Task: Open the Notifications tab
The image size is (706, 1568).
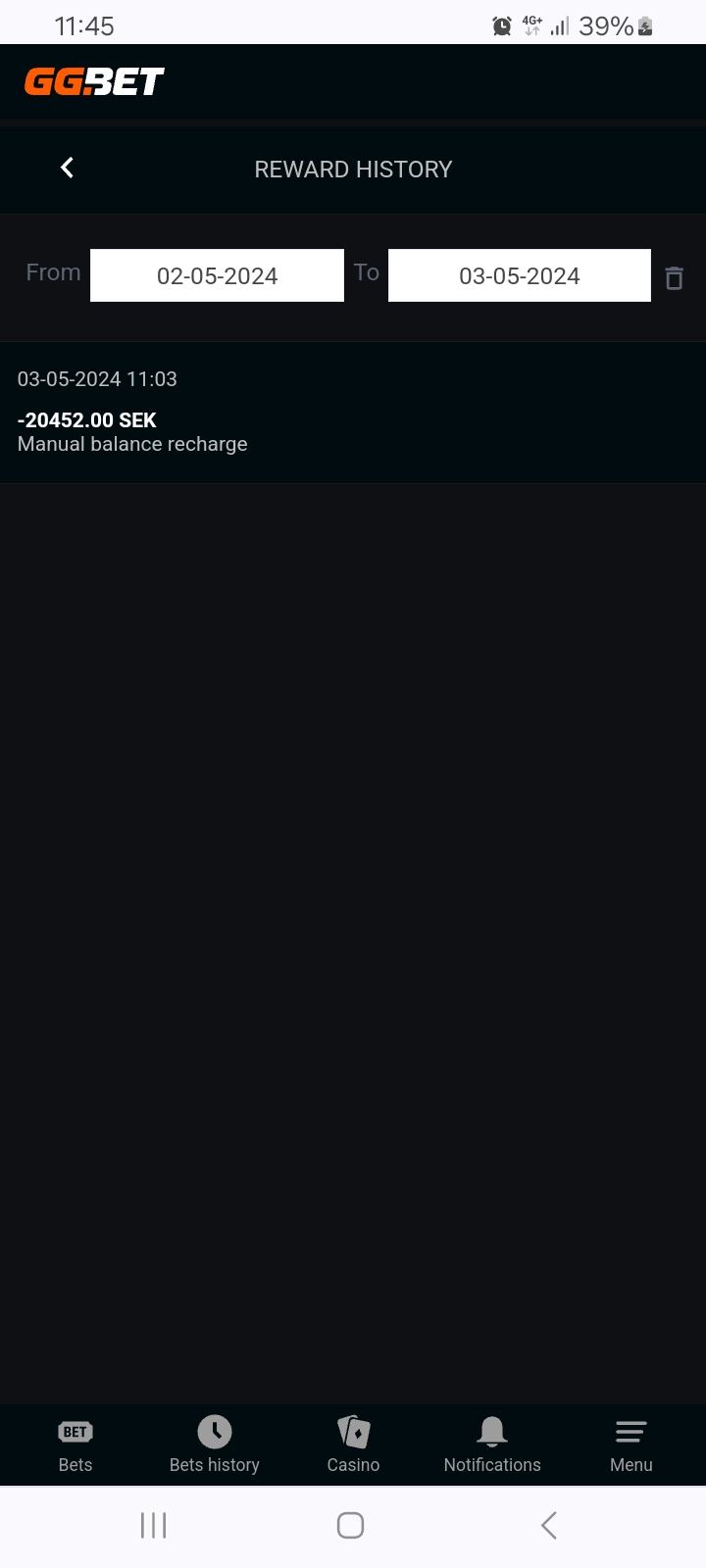Action: [x=492, y=1445]
